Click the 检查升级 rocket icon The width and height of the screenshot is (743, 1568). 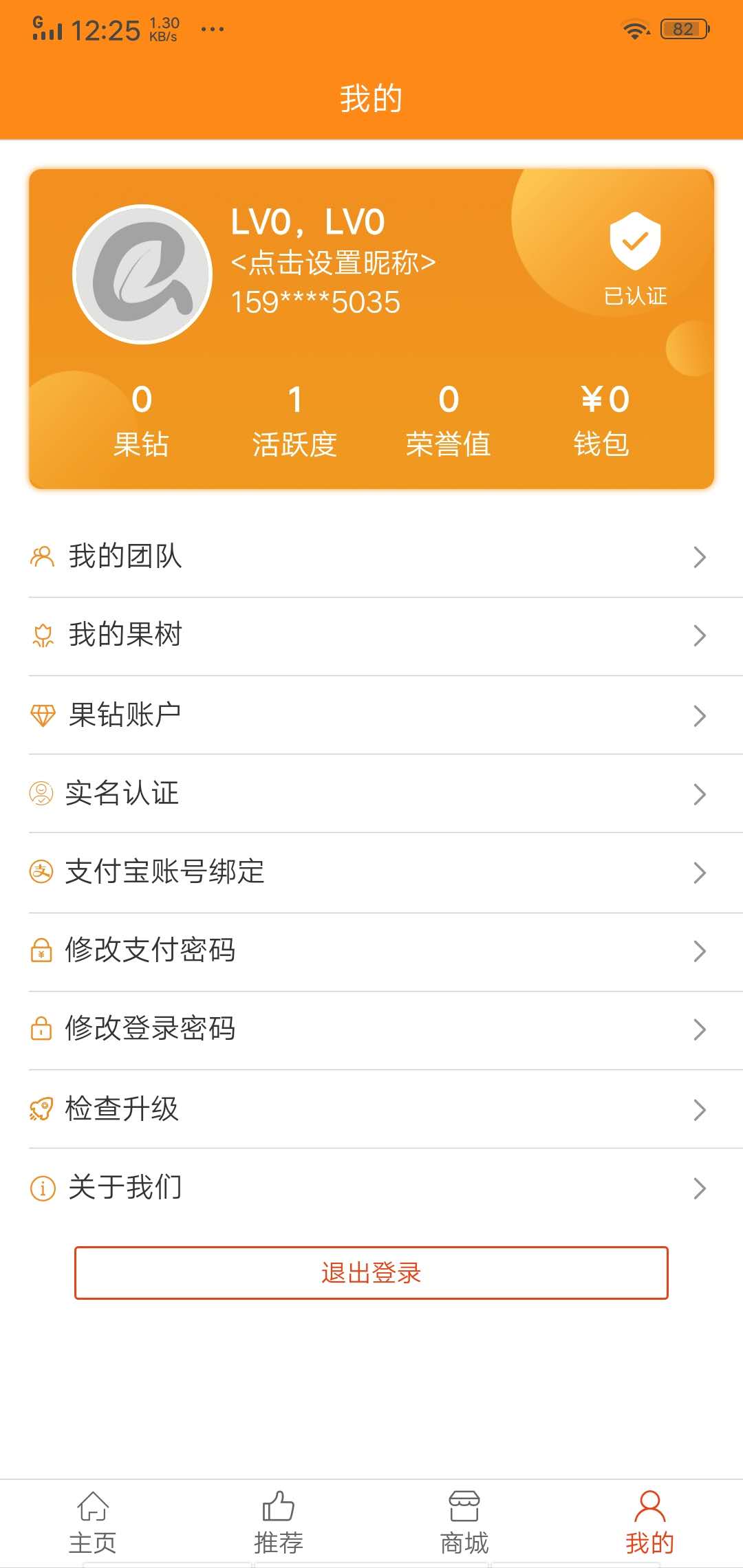point(43,1108)
